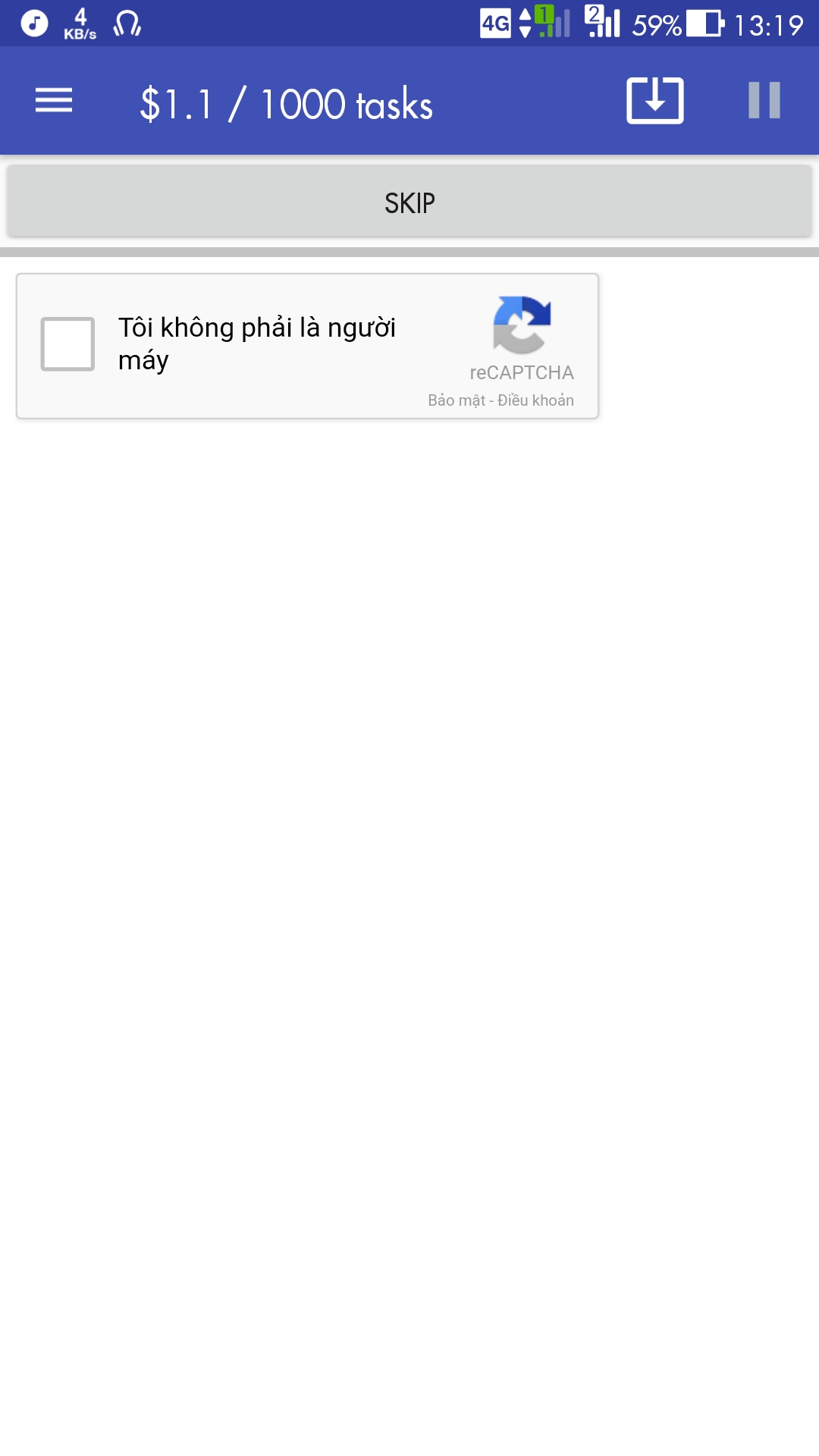Image resolution: width=819 pixels, height=1456 pixels.
Task: Pause tasks with the pause icon
Action: click(764, 100)
